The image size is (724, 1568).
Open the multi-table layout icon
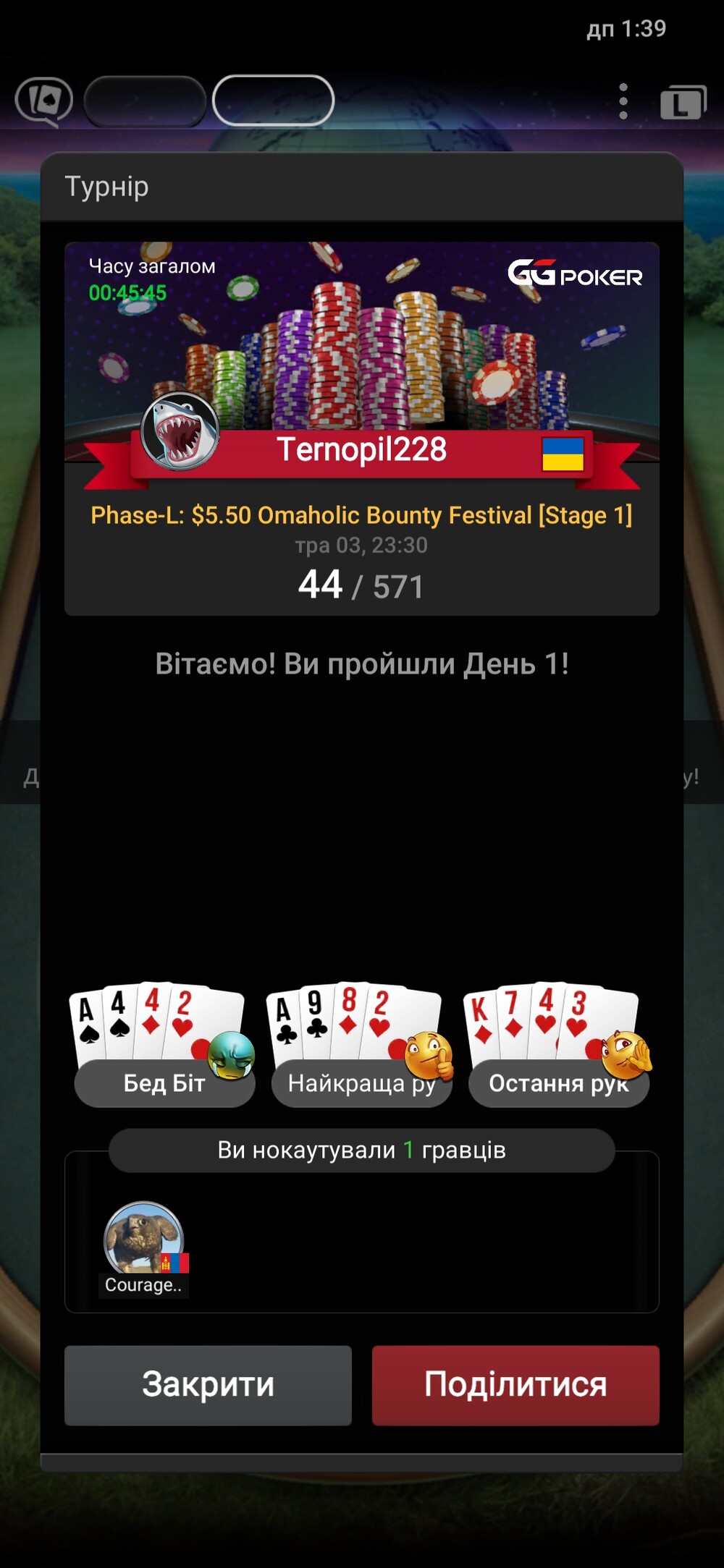click(x=683, y=102)
